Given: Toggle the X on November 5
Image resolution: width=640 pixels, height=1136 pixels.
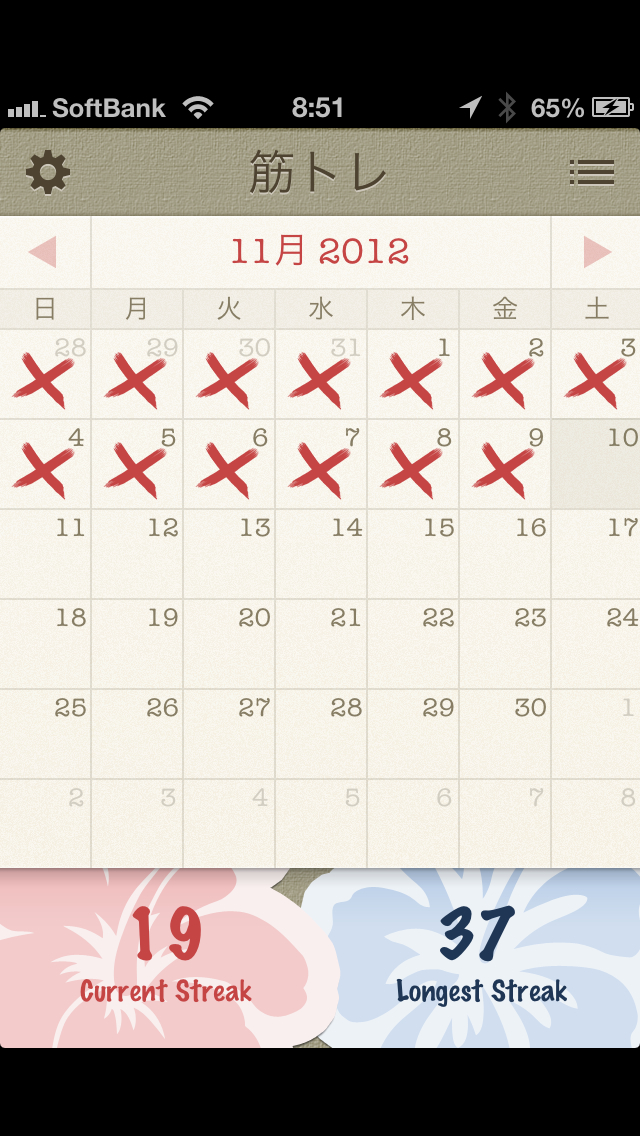Looking at the screenshot, I should 137,465.
